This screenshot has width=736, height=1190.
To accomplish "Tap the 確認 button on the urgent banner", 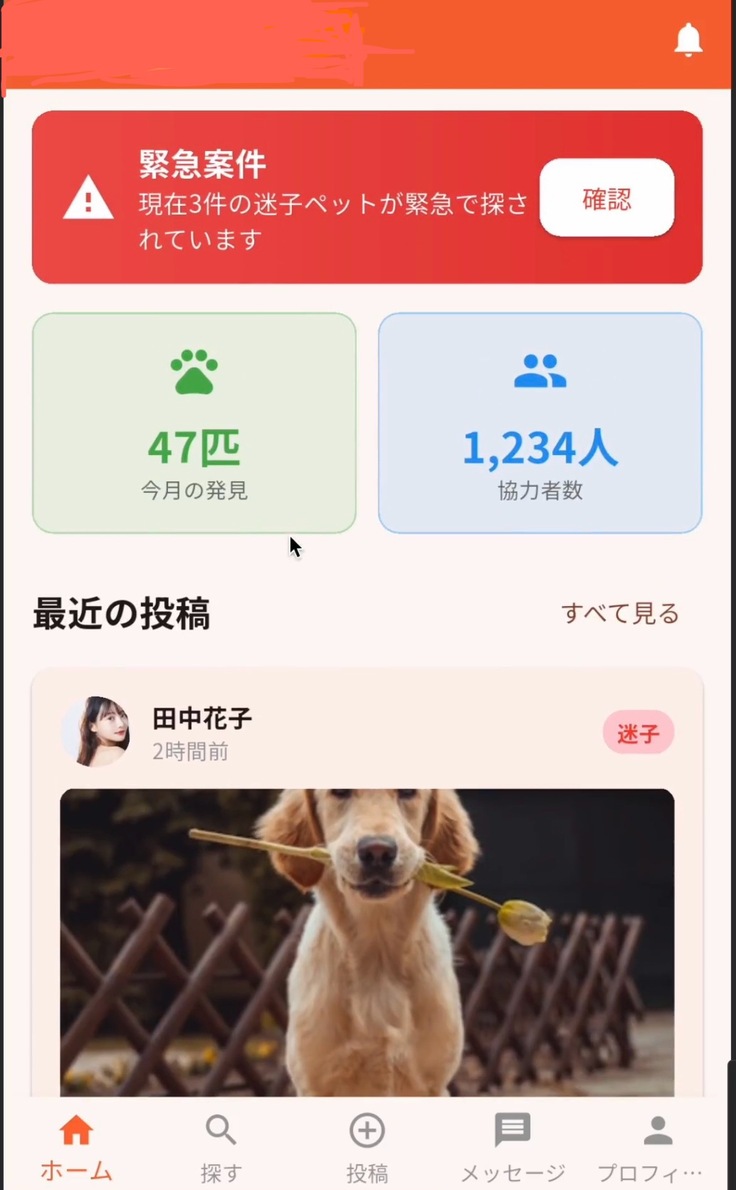I will click(x=606, y=198).
